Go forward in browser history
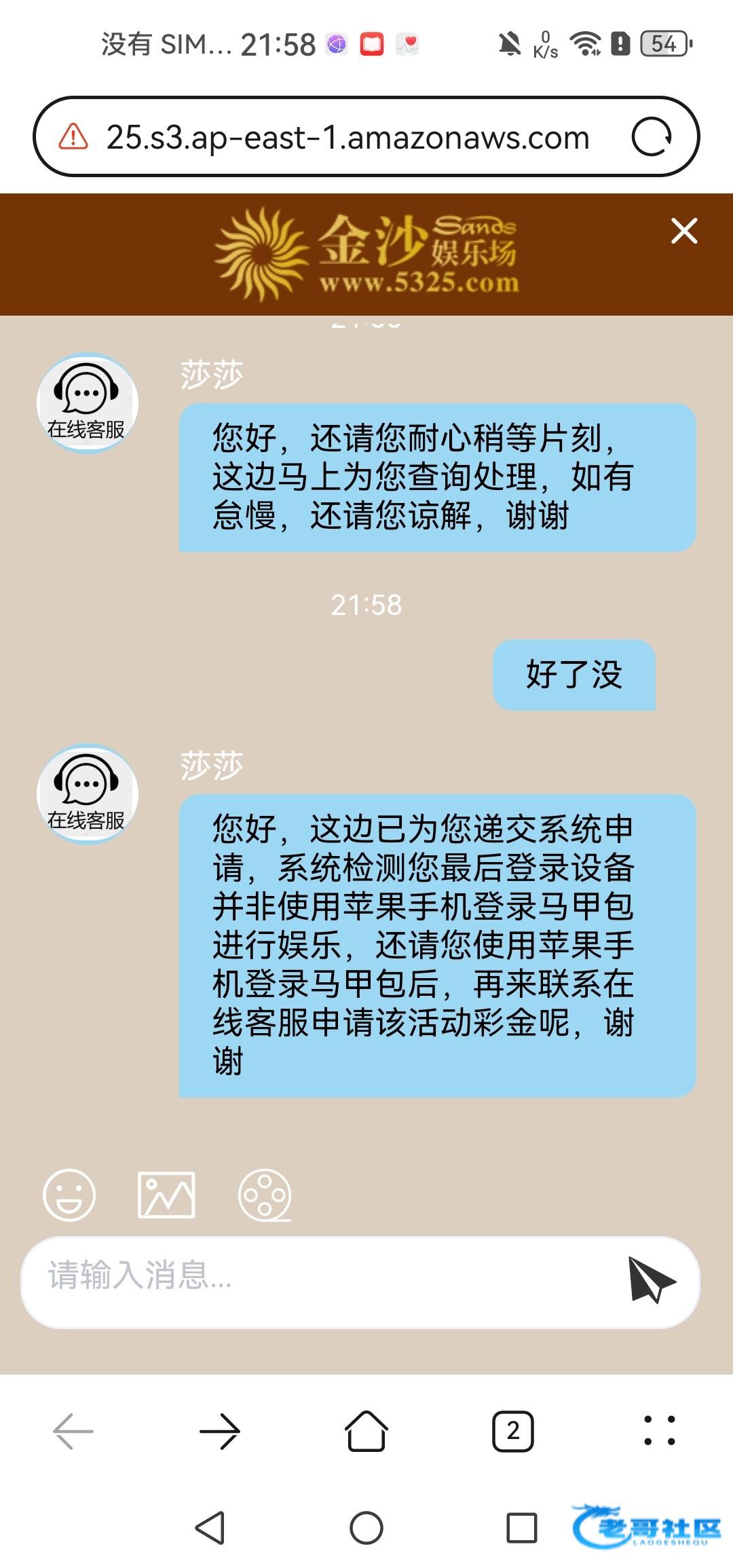The height and width of the screenshot is (1568, 733). click(220, 1431)
